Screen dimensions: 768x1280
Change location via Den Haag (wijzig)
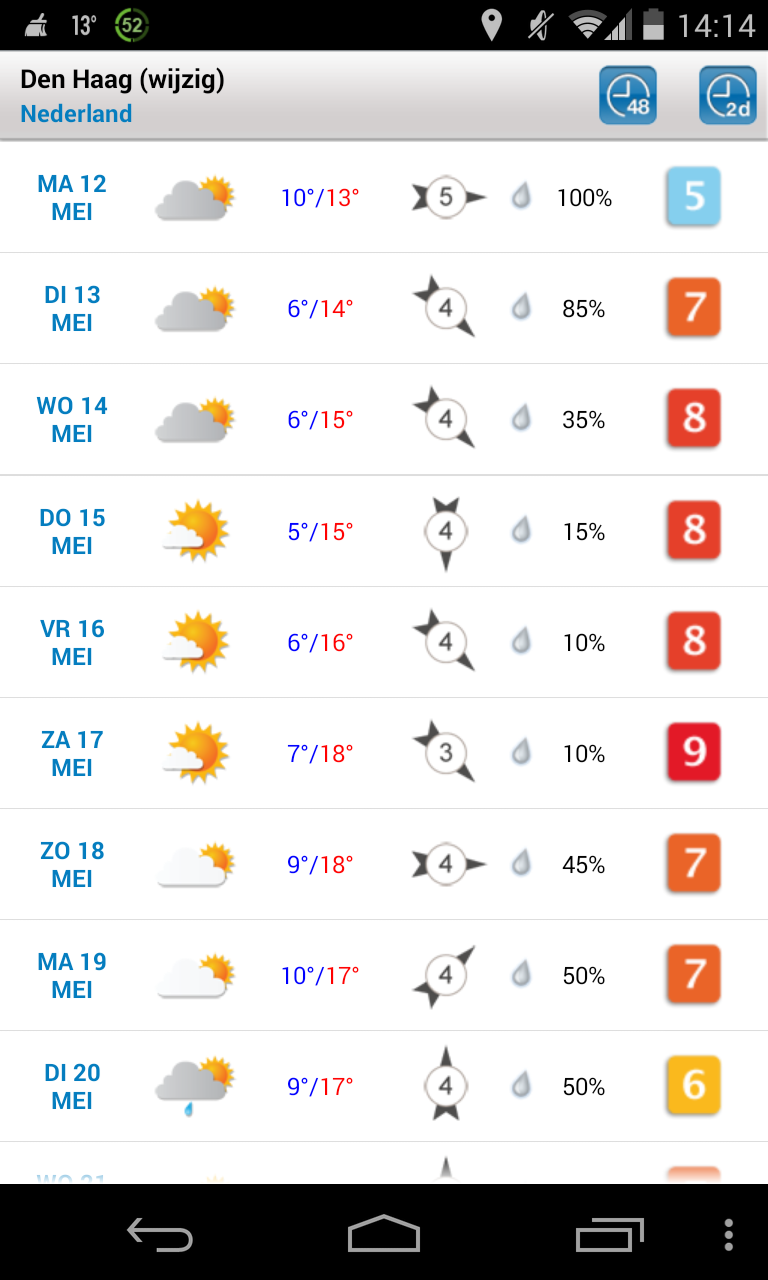(122, 80)
